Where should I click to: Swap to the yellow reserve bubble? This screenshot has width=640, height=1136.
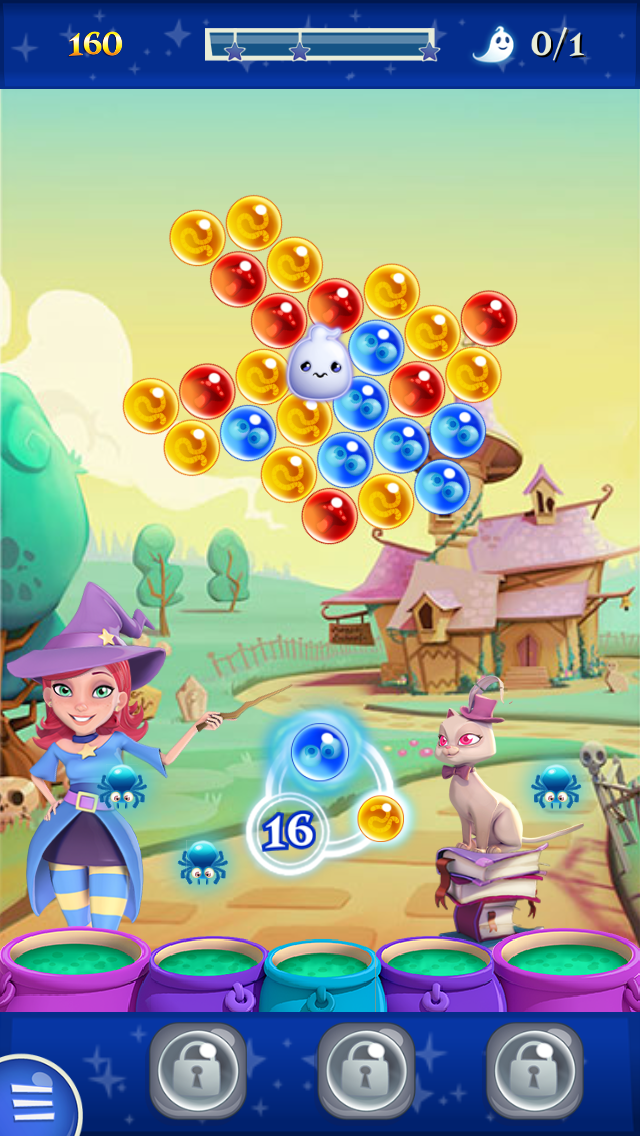381,817
